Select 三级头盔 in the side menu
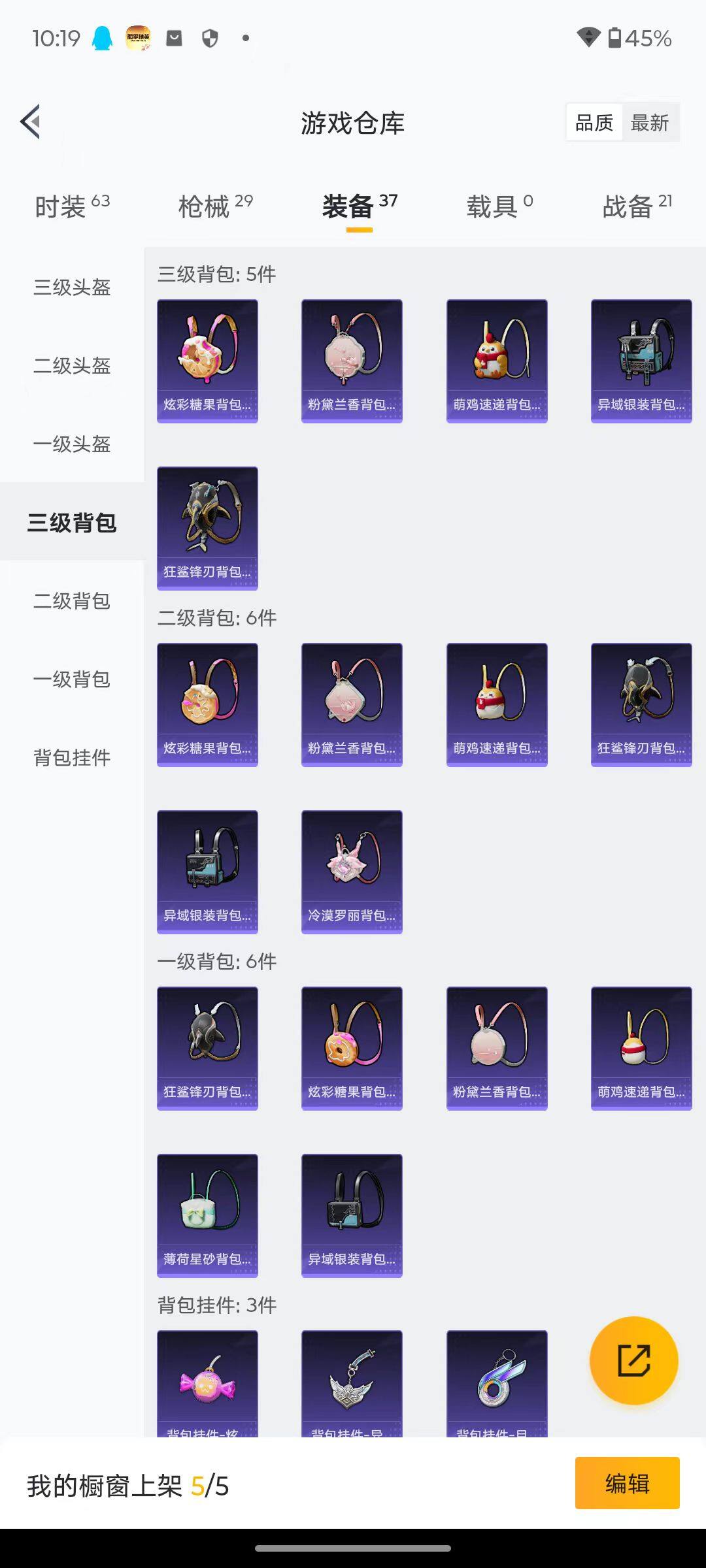Image resolution: width=706 pixels, height=1568 pixels. [x=72, y=287]
